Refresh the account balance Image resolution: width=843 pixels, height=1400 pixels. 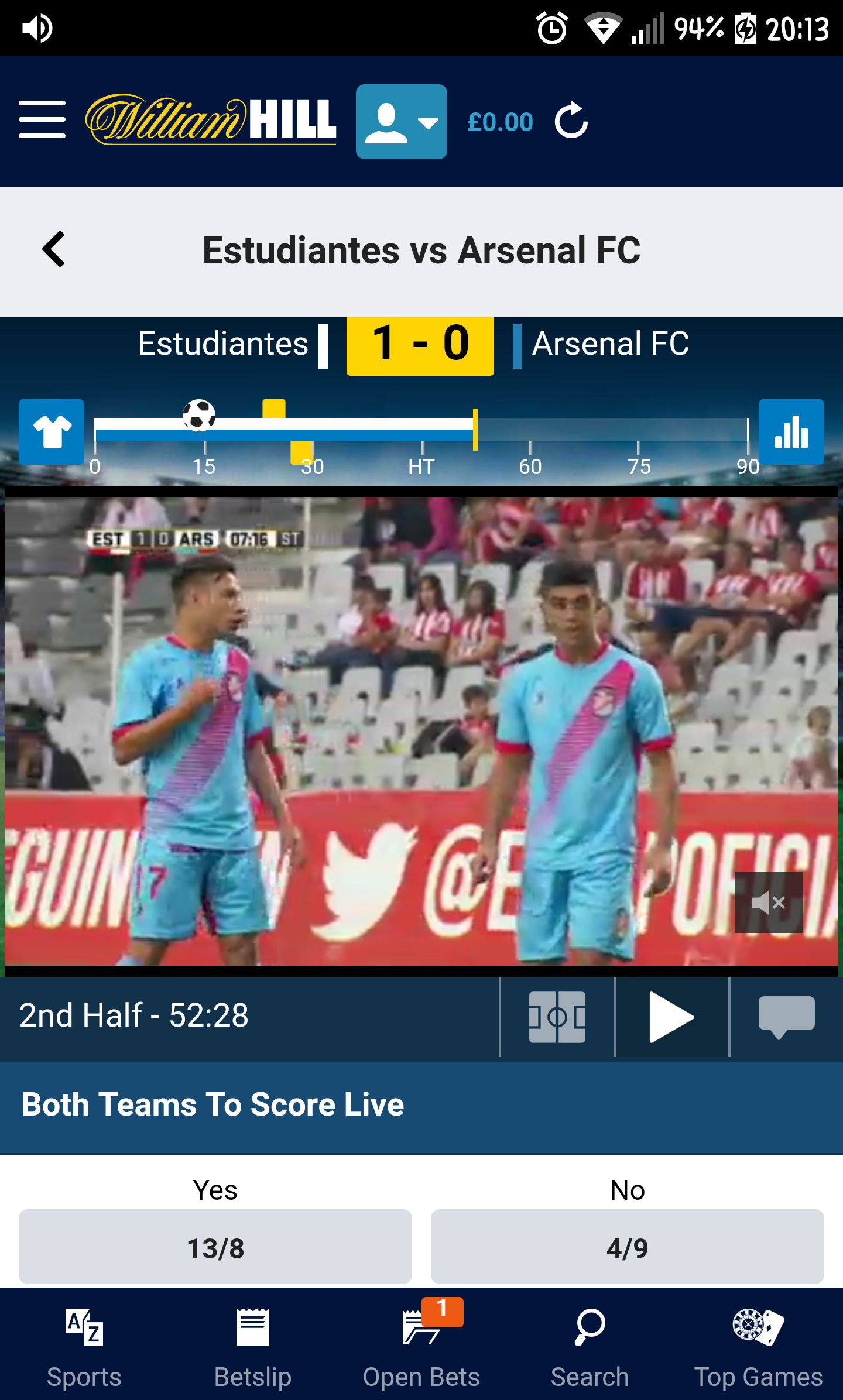pyautogui.click(x=571, y=121)
